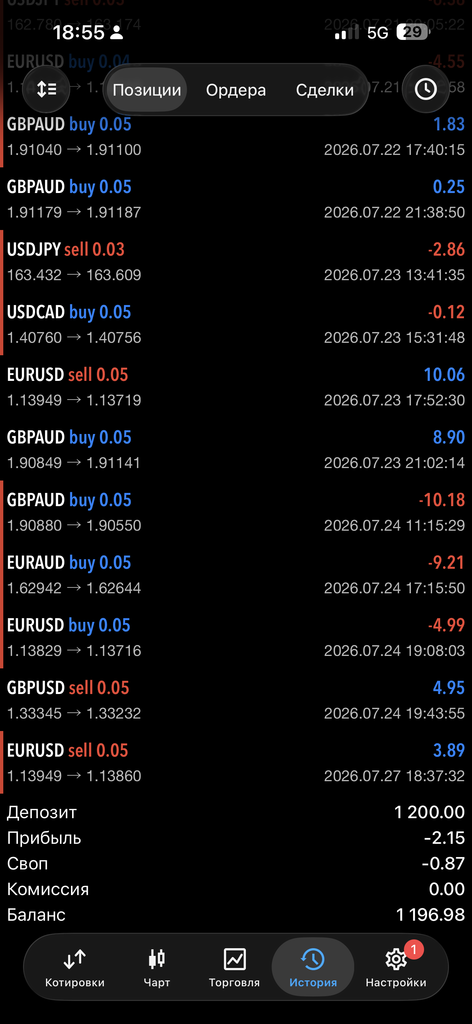Open the sort options icon
The height and width of the screenshot is (1024, 472).
coord(46,89)
